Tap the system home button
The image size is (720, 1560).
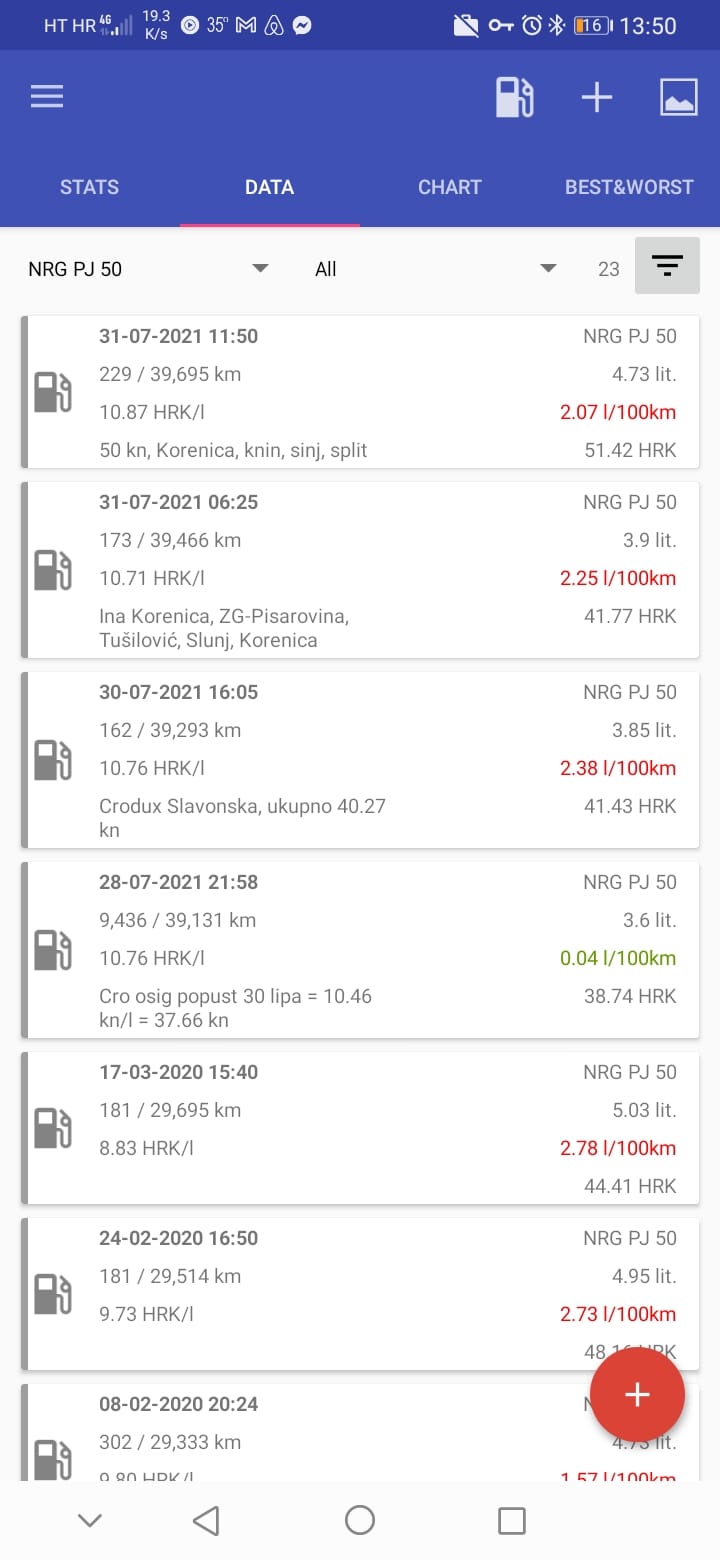[x=360, y=1521]
